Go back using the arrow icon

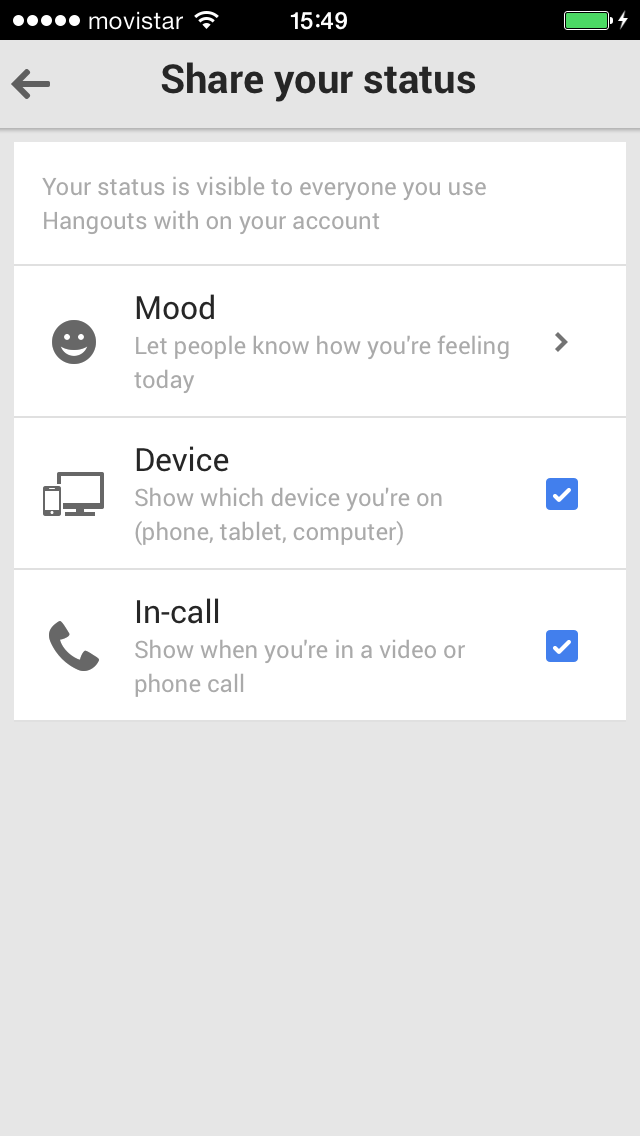pos(31,84)
